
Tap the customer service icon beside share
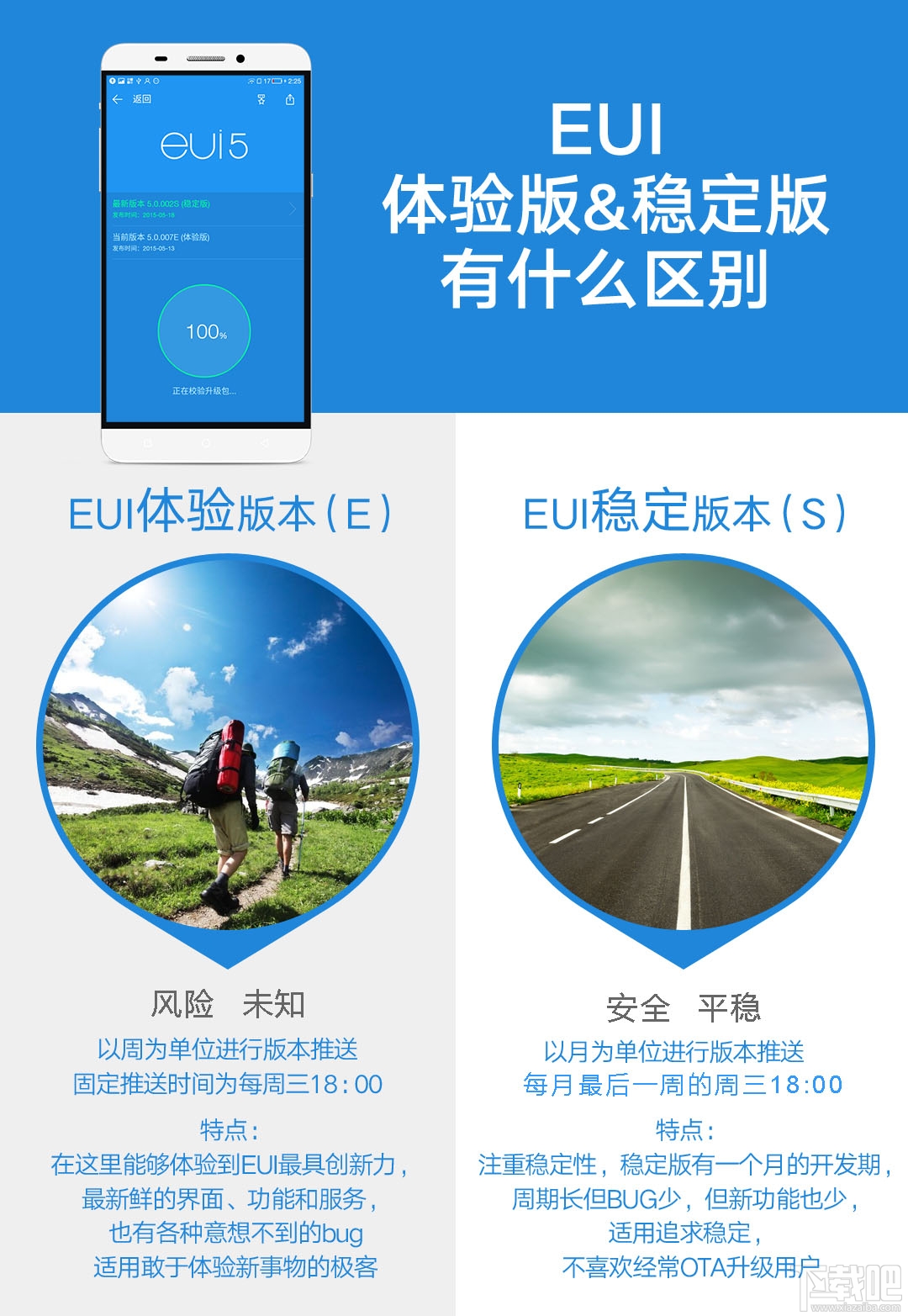click(x=261, y=99)
